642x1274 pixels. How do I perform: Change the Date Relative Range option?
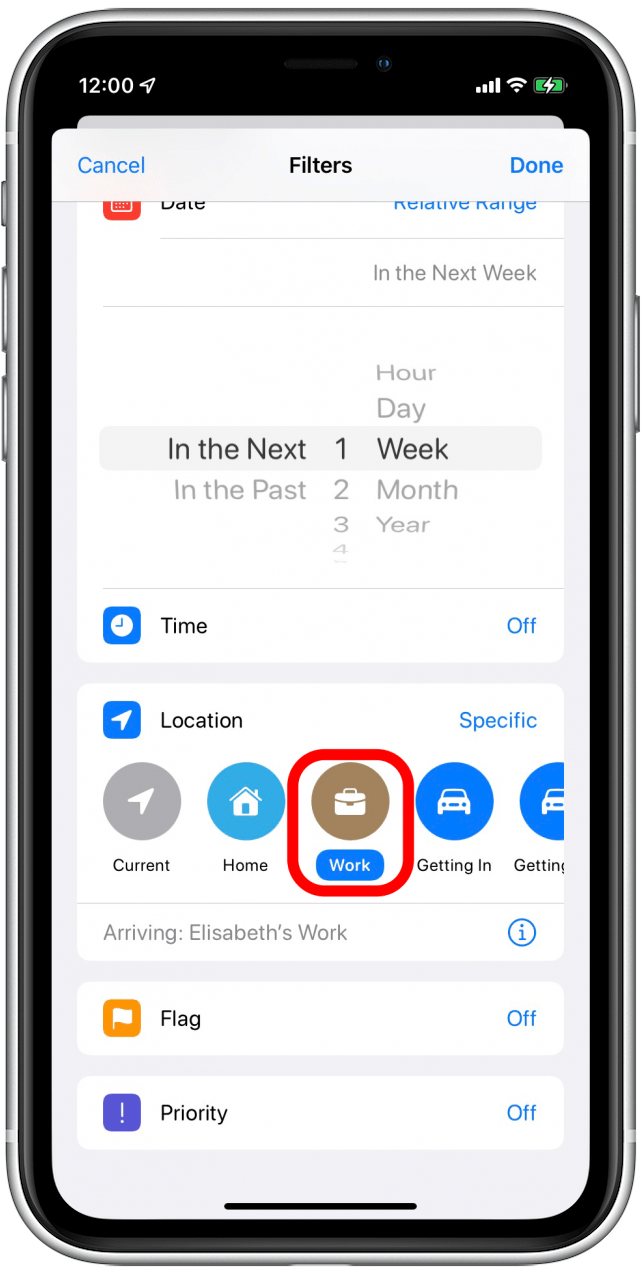pyautogui.click(x=465, y=203)
